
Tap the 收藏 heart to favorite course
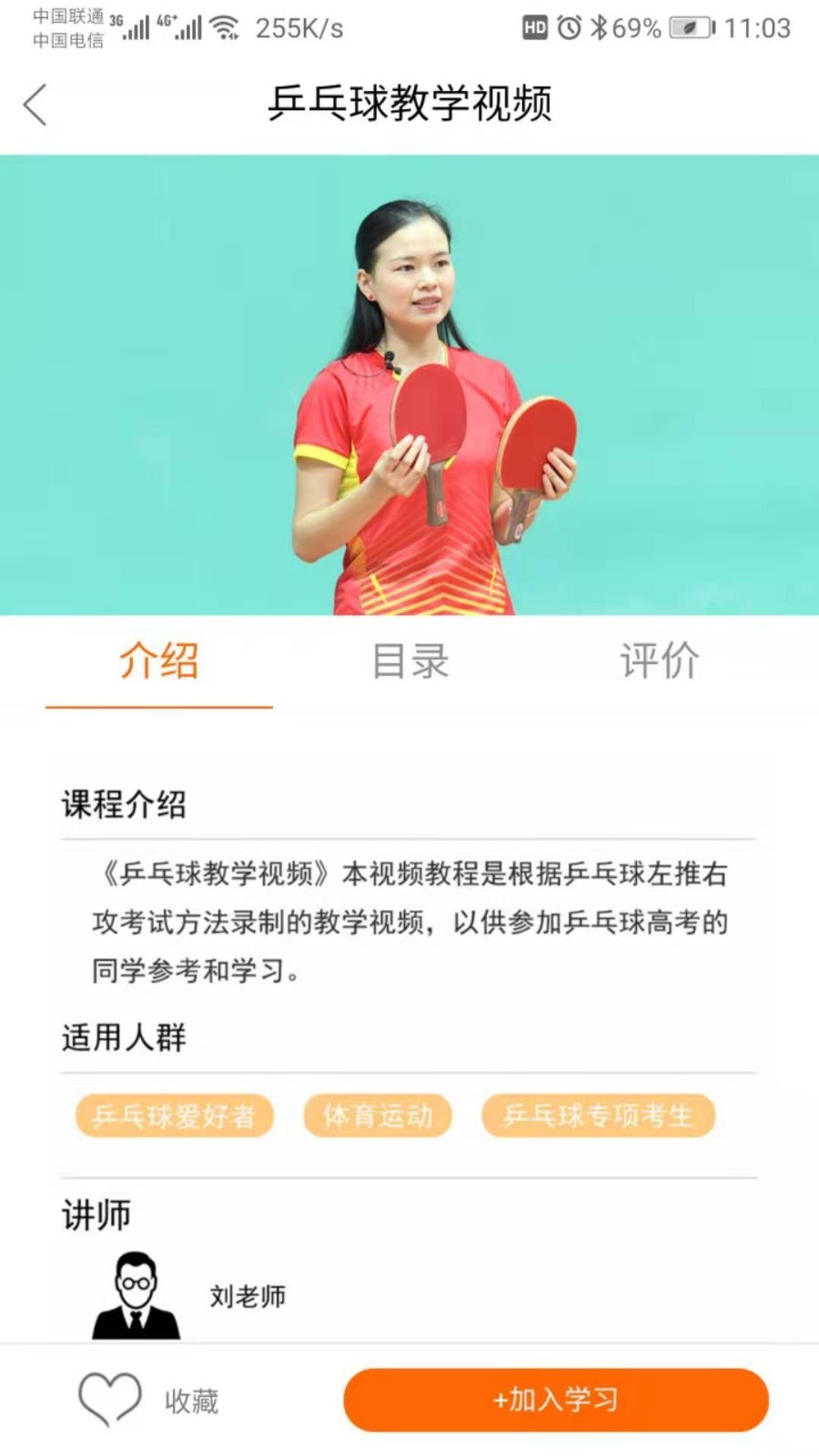pos(110,1399)
